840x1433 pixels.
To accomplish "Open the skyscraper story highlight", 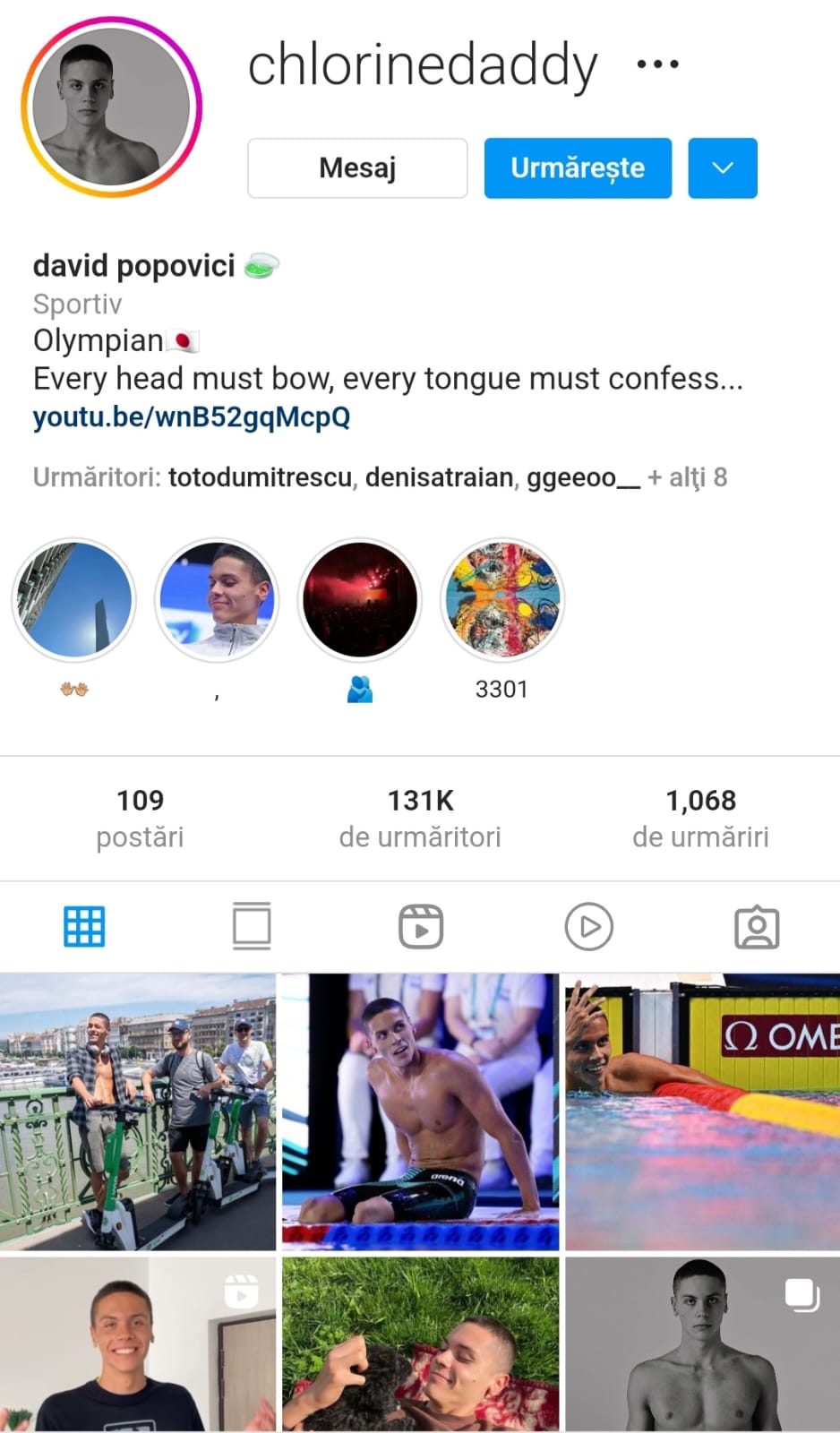I will pyautogui.click(x=74, y=599).
